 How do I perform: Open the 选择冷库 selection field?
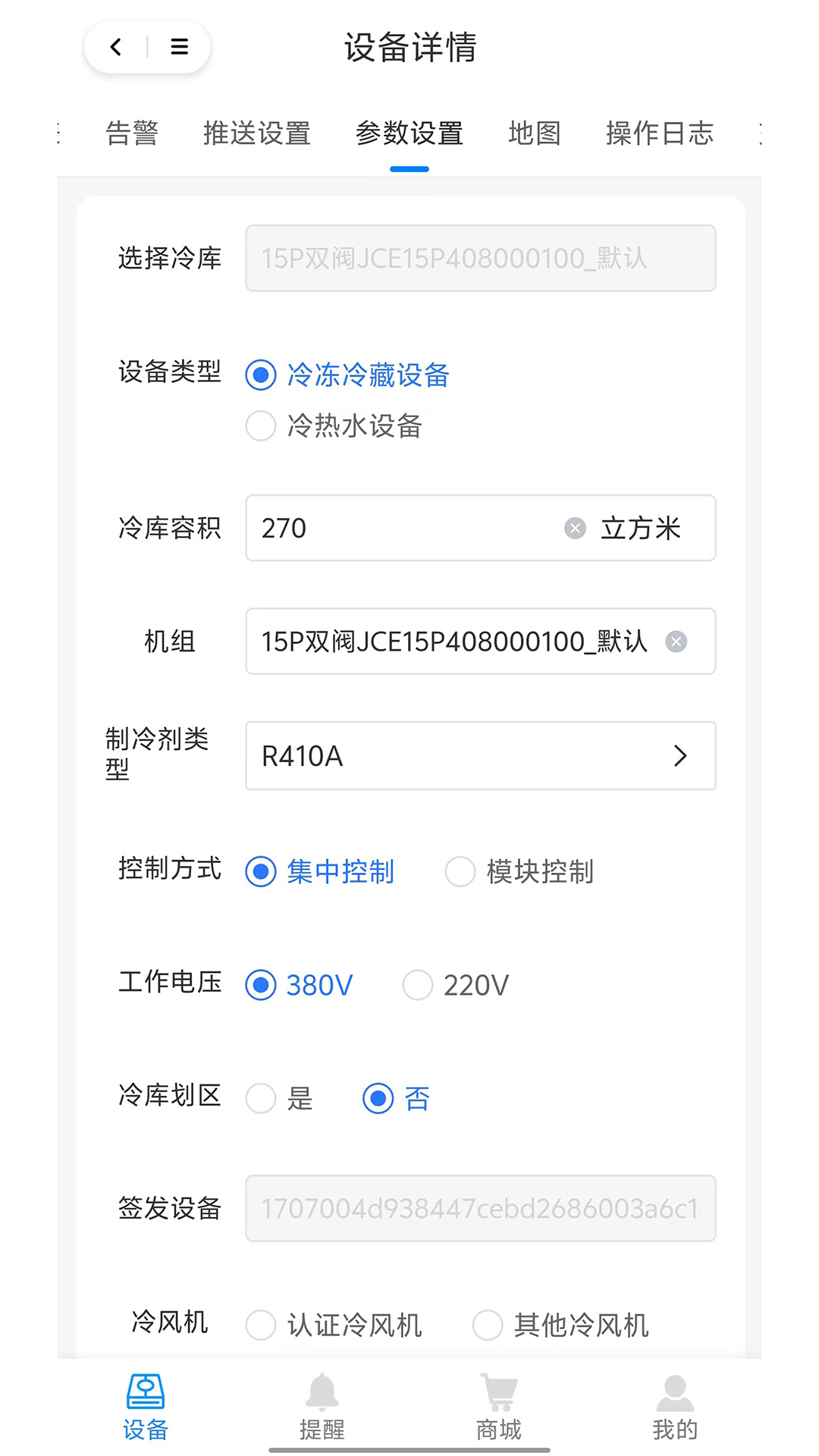coord(481,258)
